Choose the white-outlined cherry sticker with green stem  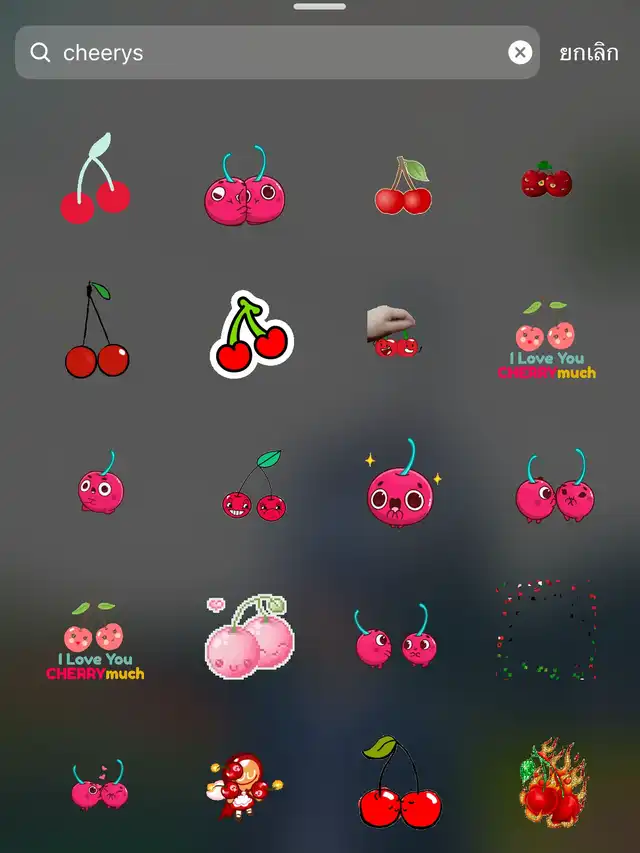click(x=251, y=334)
